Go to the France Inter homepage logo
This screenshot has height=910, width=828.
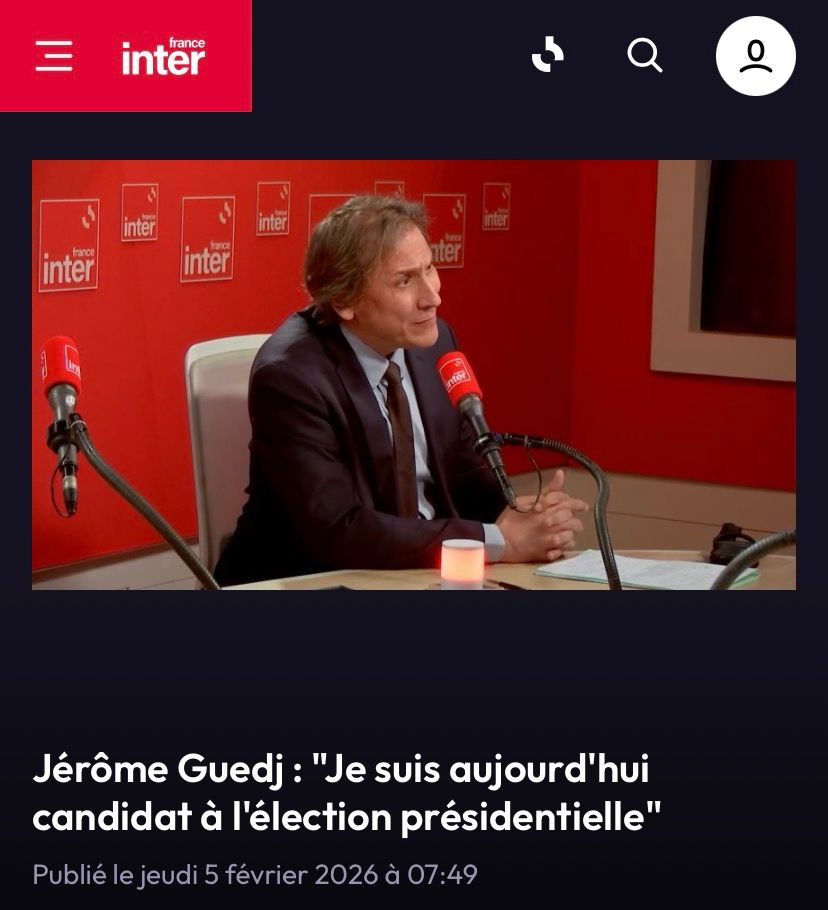(163, 57)
